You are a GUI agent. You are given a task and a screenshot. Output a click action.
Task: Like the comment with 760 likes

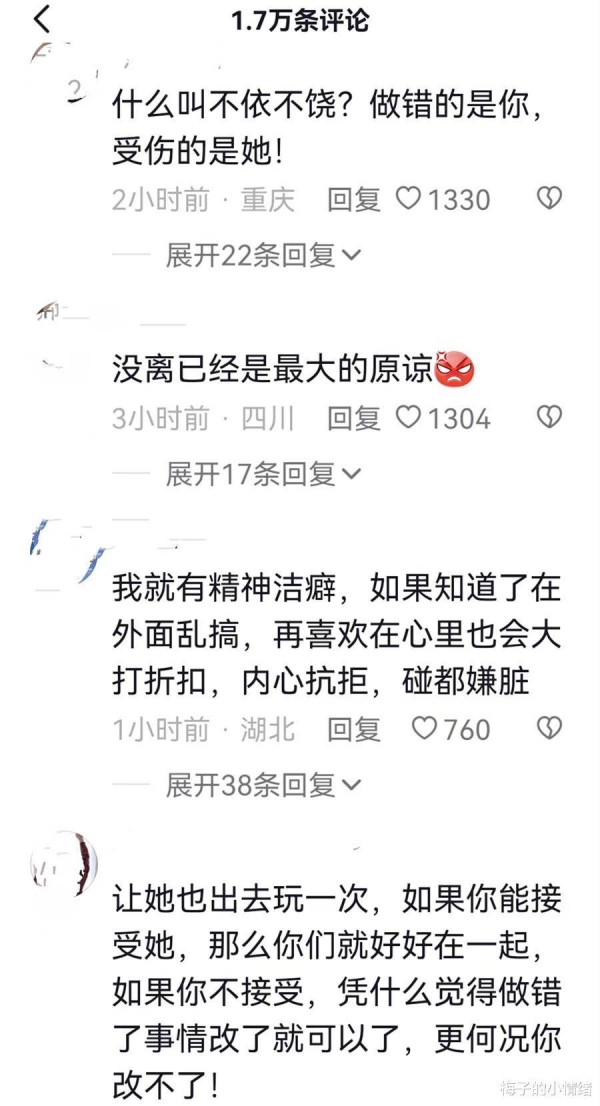click(x=425, y=728)
